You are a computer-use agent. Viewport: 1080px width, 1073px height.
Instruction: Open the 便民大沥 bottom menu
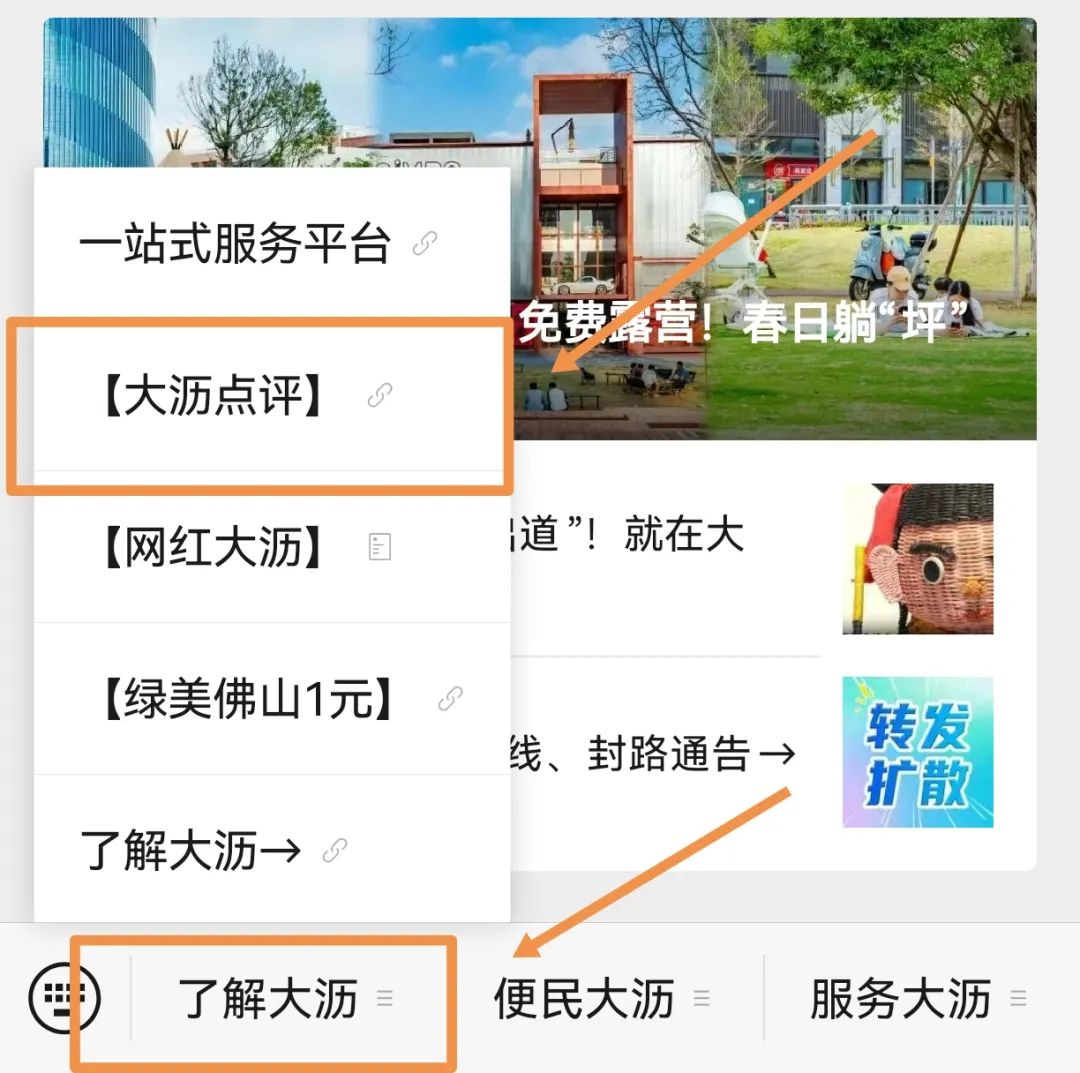click(x=603, y=999)
